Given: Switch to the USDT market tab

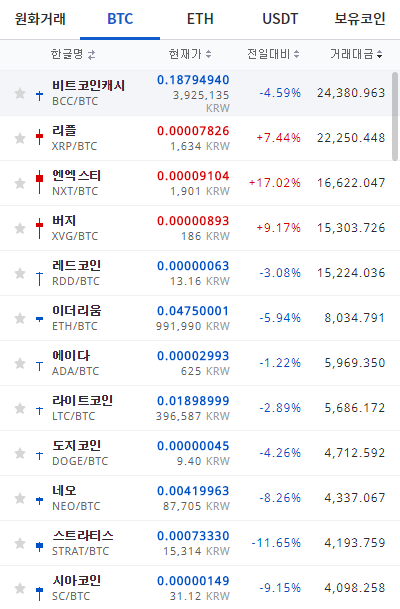Looking at the screenshot, I should point(280,19).
